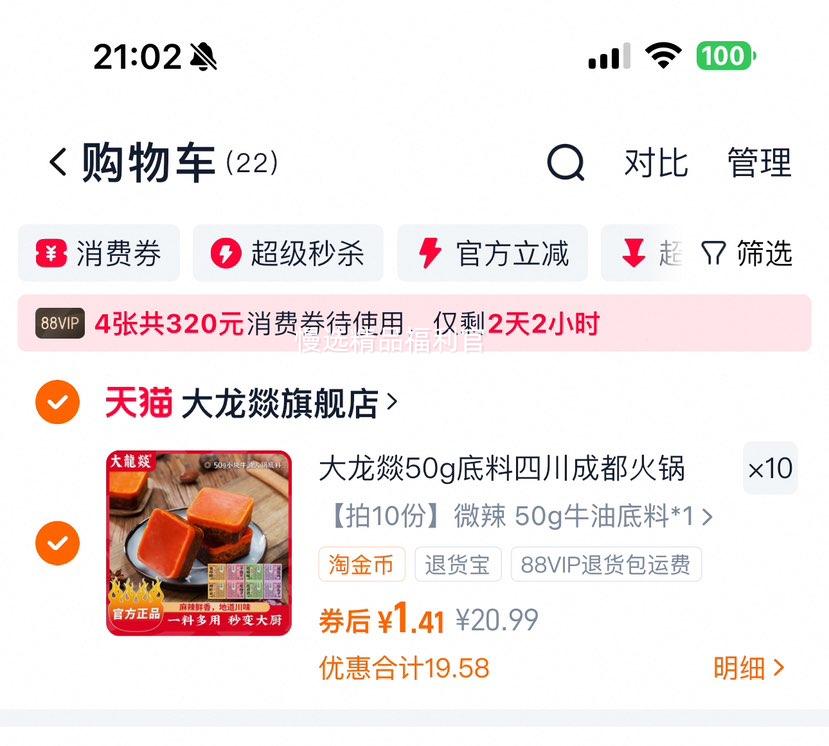Change the ×10 quantity

point(770,468)
